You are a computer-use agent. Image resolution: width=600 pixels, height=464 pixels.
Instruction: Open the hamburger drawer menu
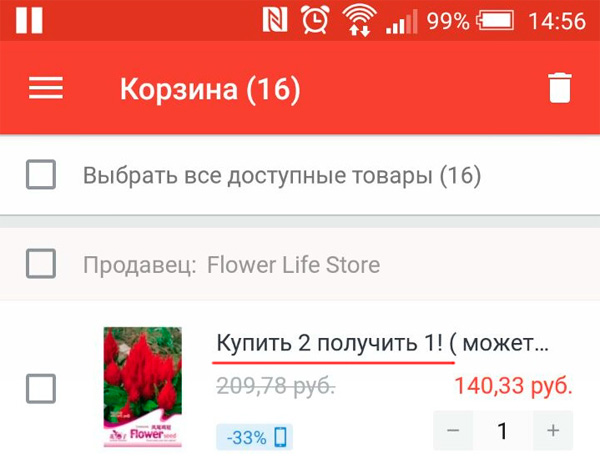coord(46,89)
